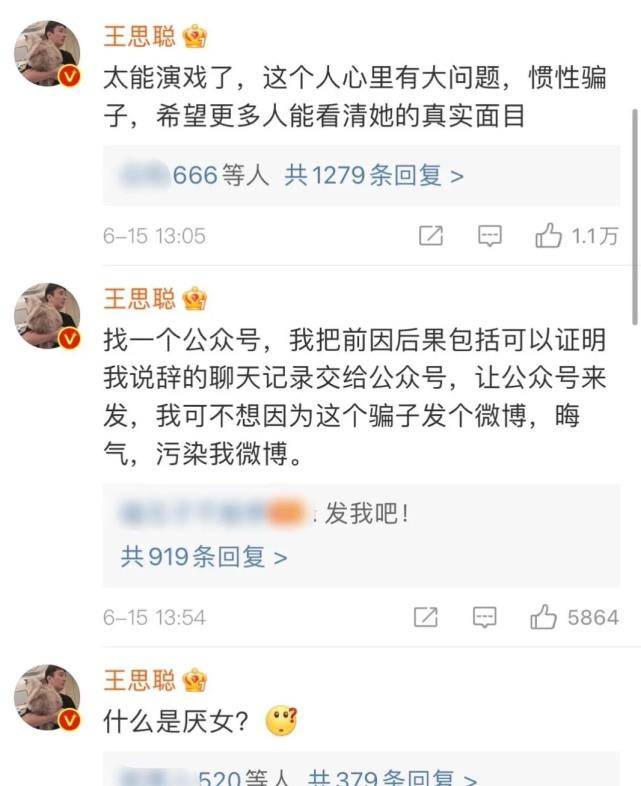Open the 共1279条回复 replies link
641x786 pixels.
pyautogui.click(x=374, y=176)
